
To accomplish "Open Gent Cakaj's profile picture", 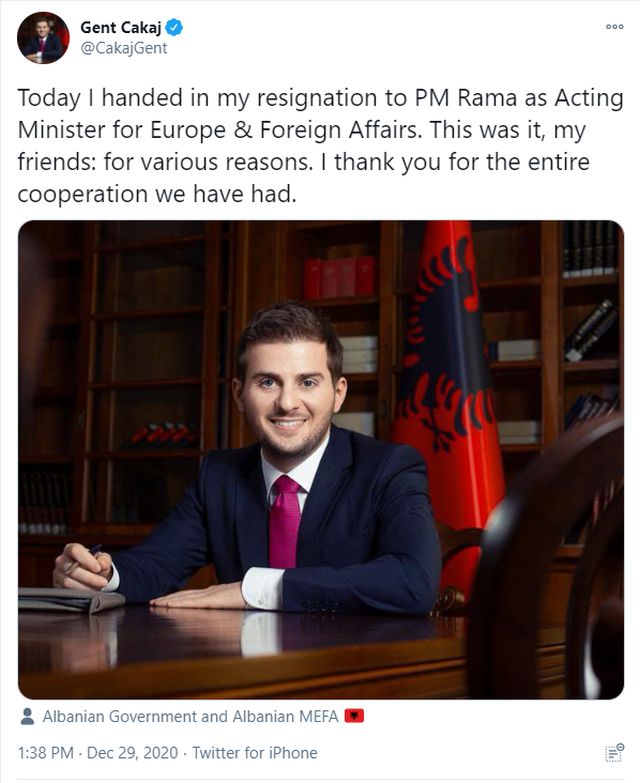I will coord(43,37).
